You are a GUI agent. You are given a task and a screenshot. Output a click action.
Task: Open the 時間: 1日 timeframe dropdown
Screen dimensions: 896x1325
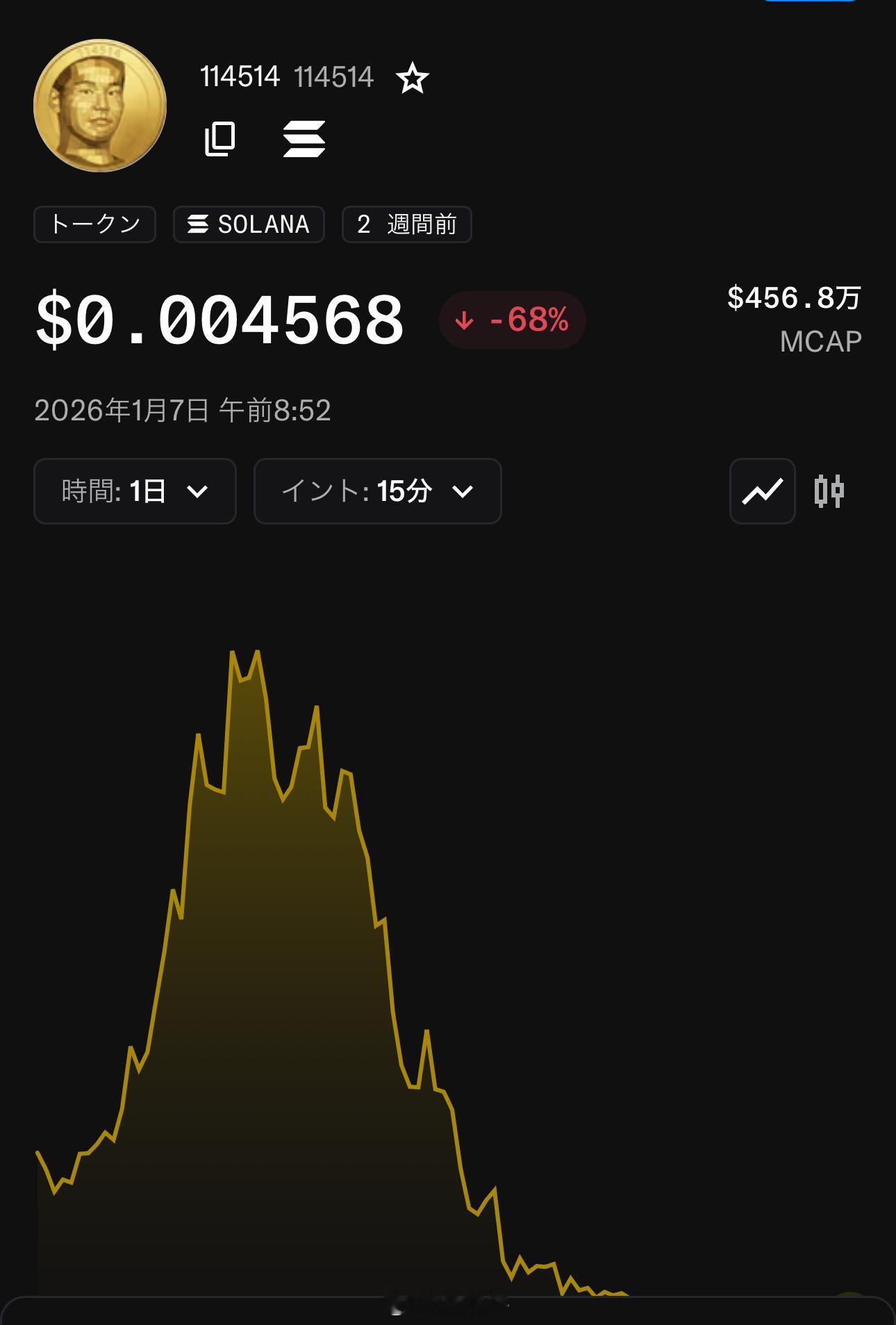134,491
